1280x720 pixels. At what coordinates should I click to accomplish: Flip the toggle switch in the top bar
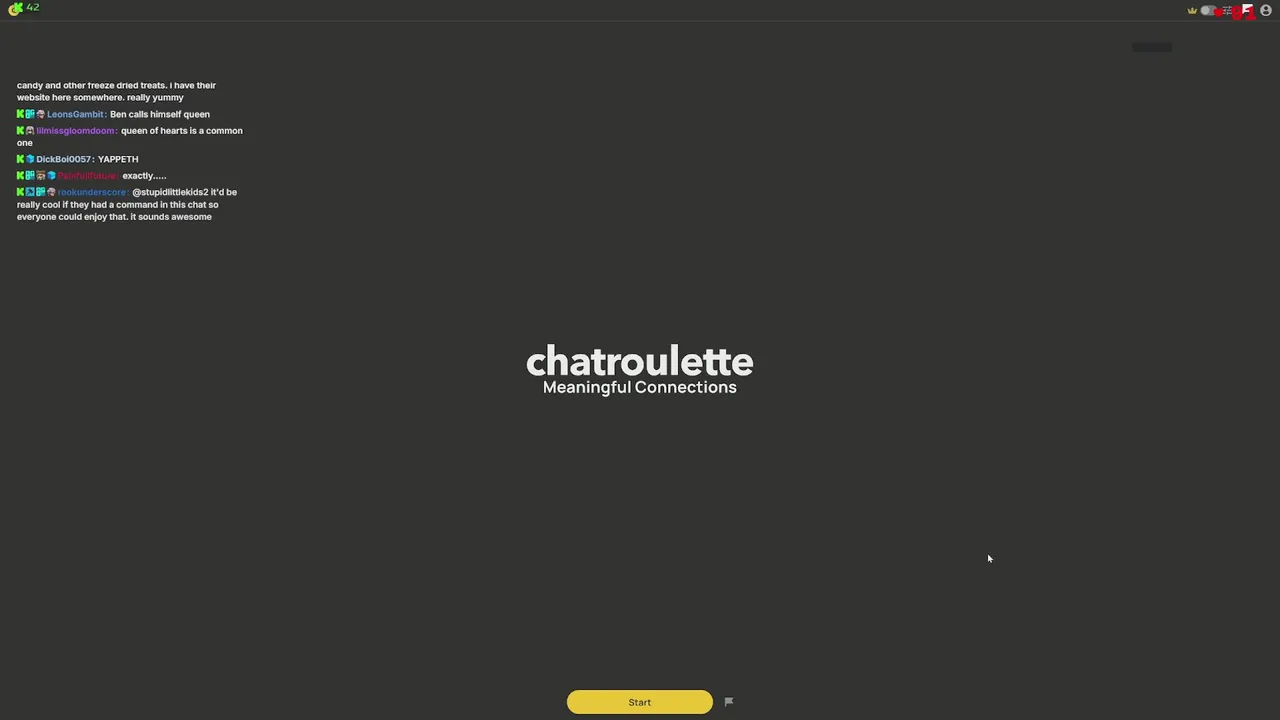[x=1208, y=10]
